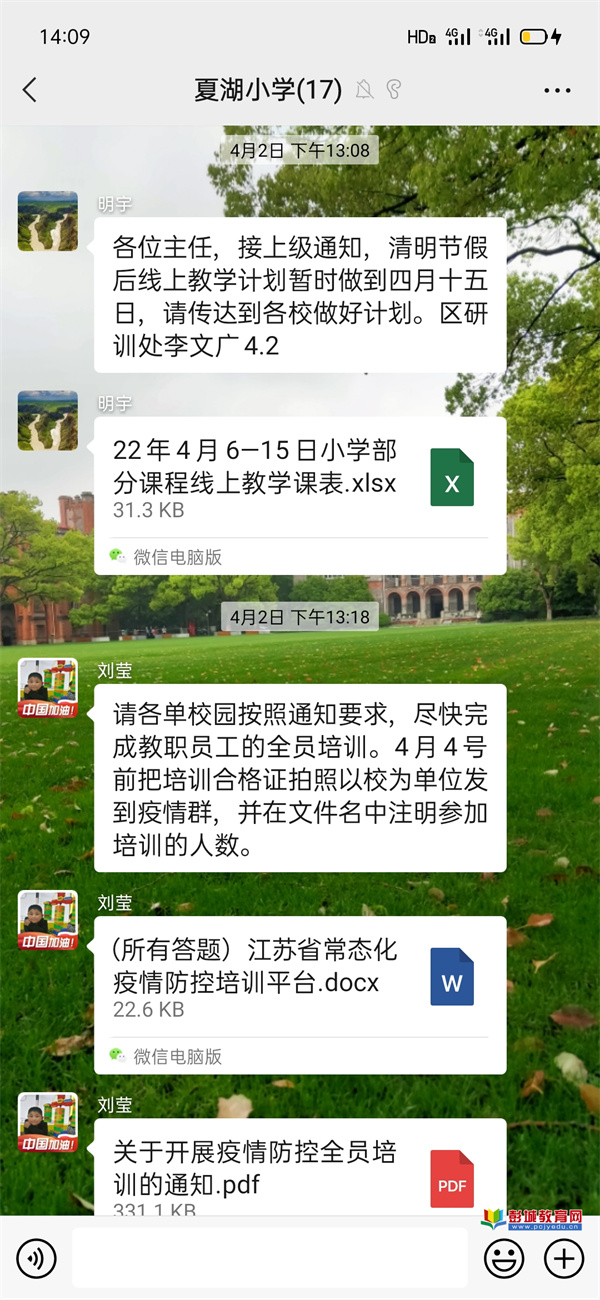Switch to voice message input
The width and height of the screenshot is (600, 1300).
coord(36,1258)
